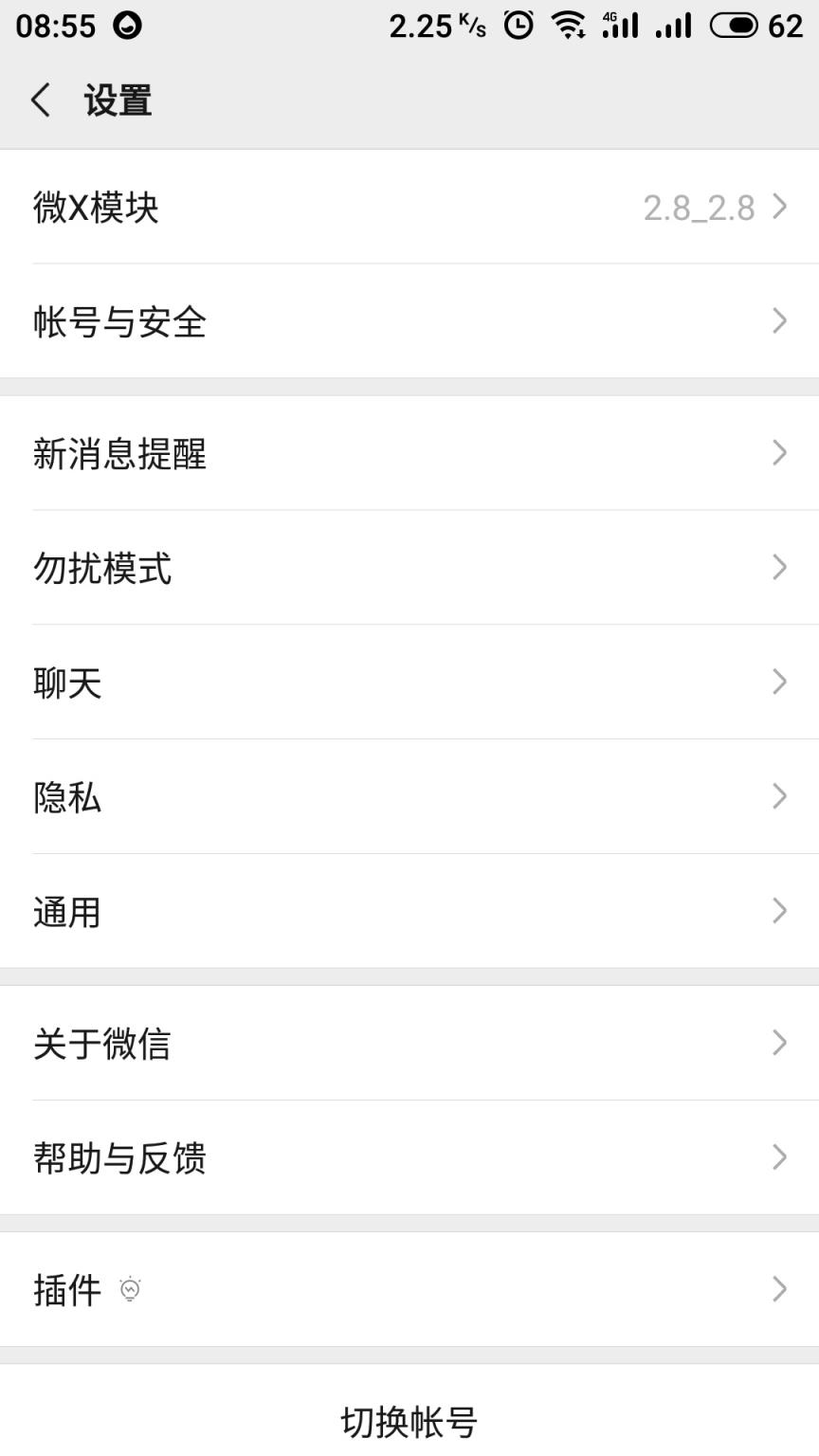Screen dimensions: 819x1456
Task: Tap the 2.8_2.8 version text
Action: (x=699, y=207)
